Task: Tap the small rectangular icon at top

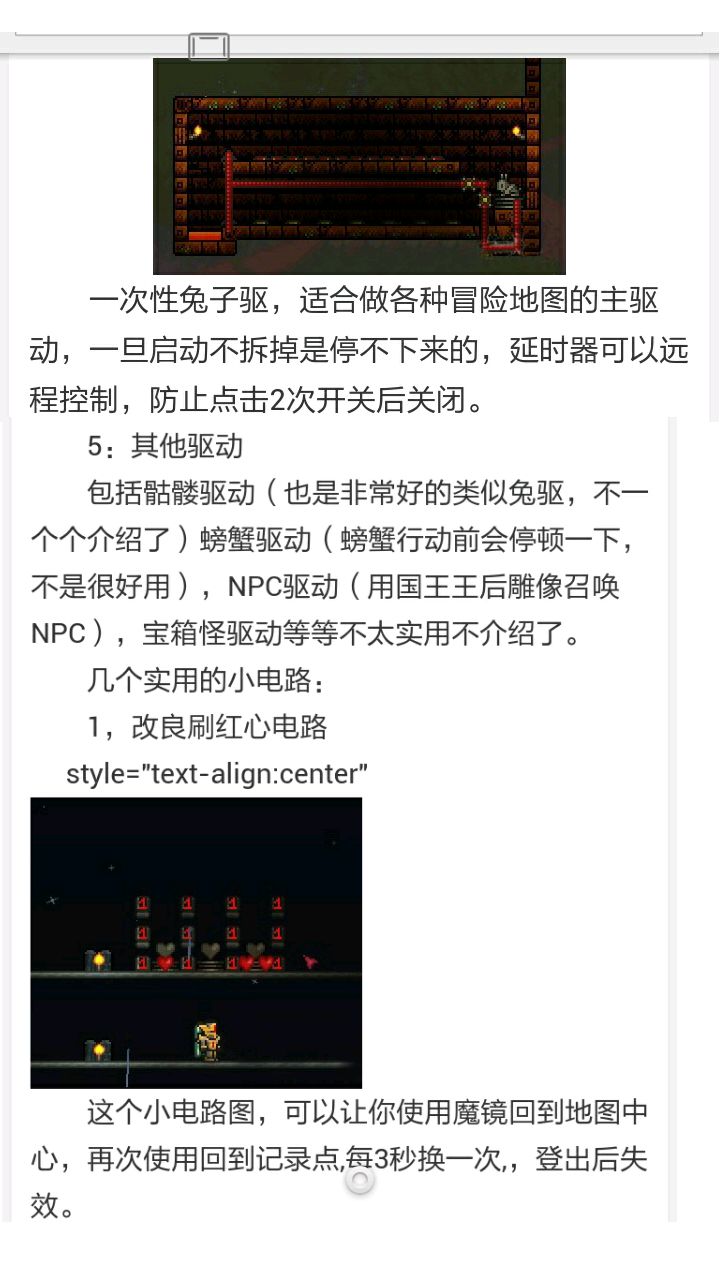Action: point(209,46)
